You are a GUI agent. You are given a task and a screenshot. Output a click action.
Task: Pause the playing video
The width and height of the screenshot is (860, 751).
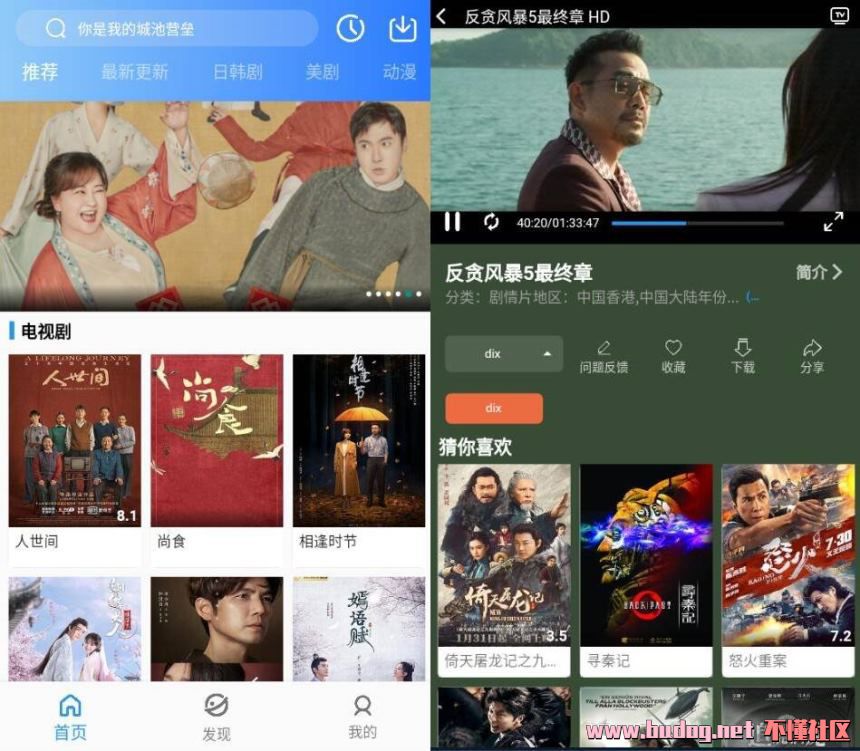452,222
